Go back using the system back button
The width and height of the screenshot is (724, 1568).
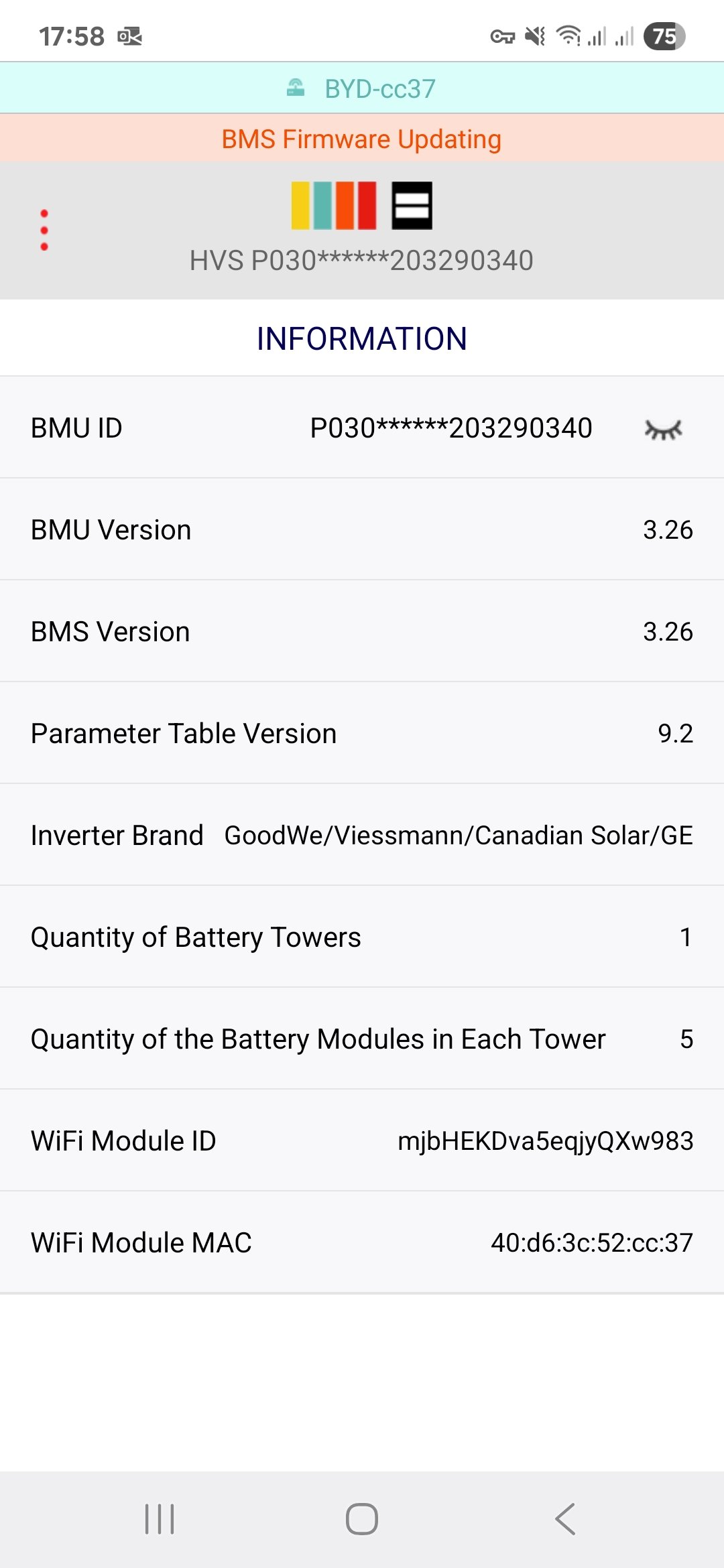click(x=565, y=1518)
